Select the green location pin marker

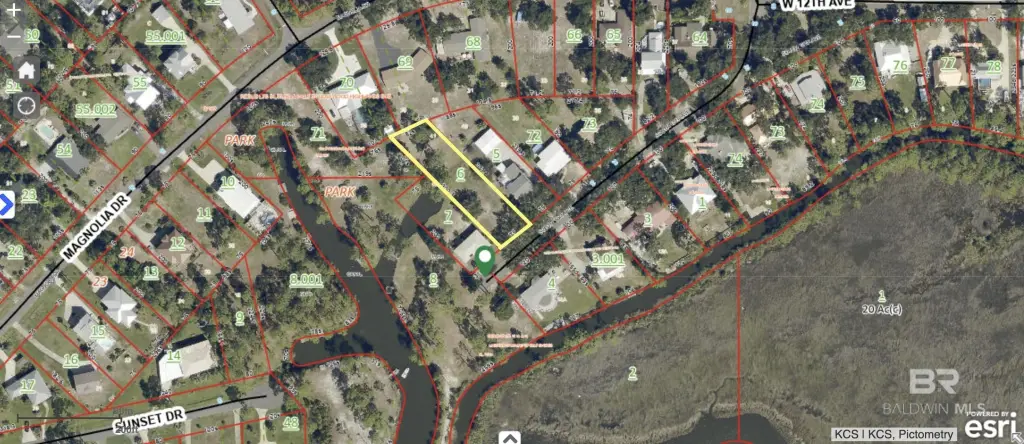485,260
